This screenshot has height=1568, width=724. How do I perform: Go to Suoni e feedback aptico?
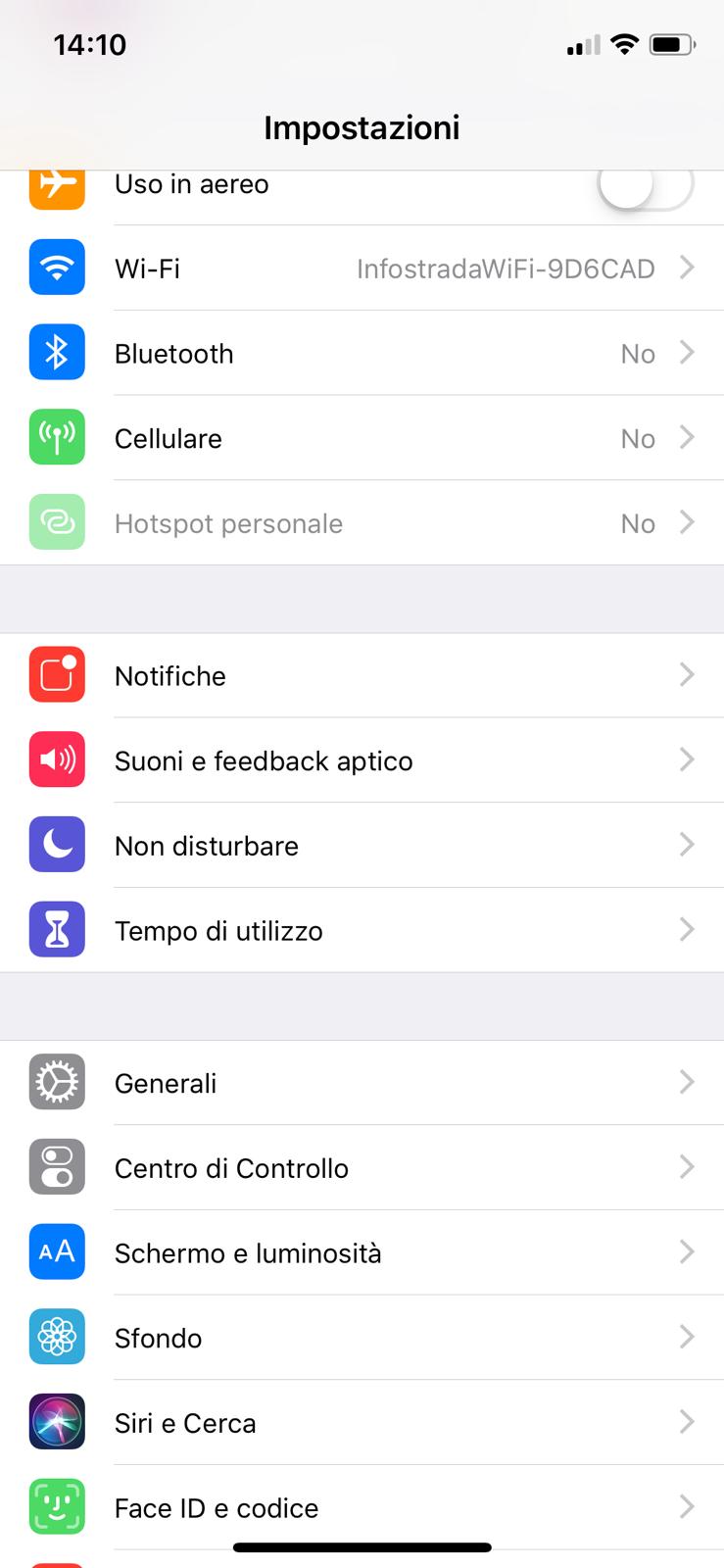click(362, 760)
